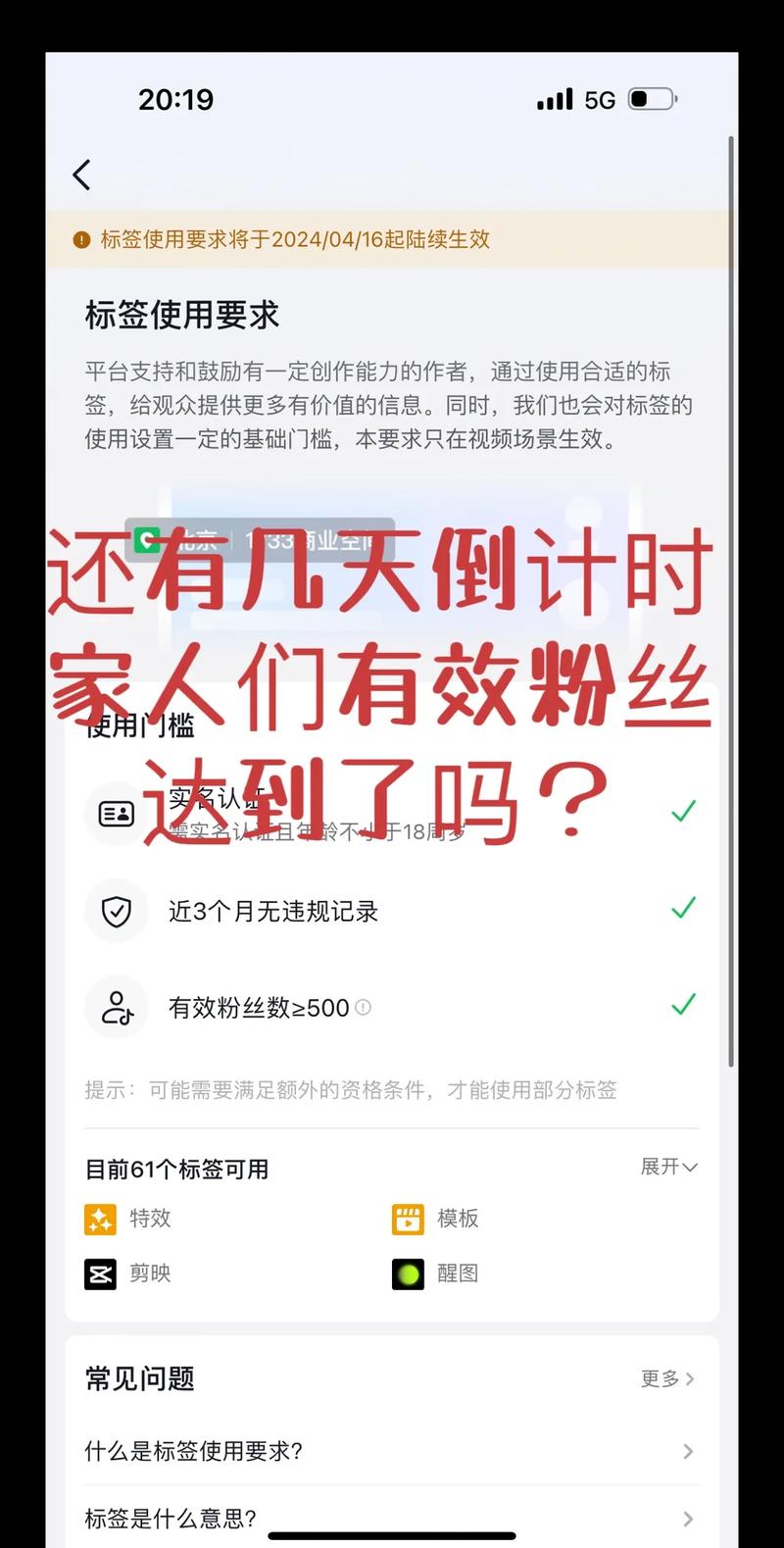Open the question 标签是什么意思?
Viewport: 784px width, 1548px height.
pyautogui.click(x=390, y=1519)
